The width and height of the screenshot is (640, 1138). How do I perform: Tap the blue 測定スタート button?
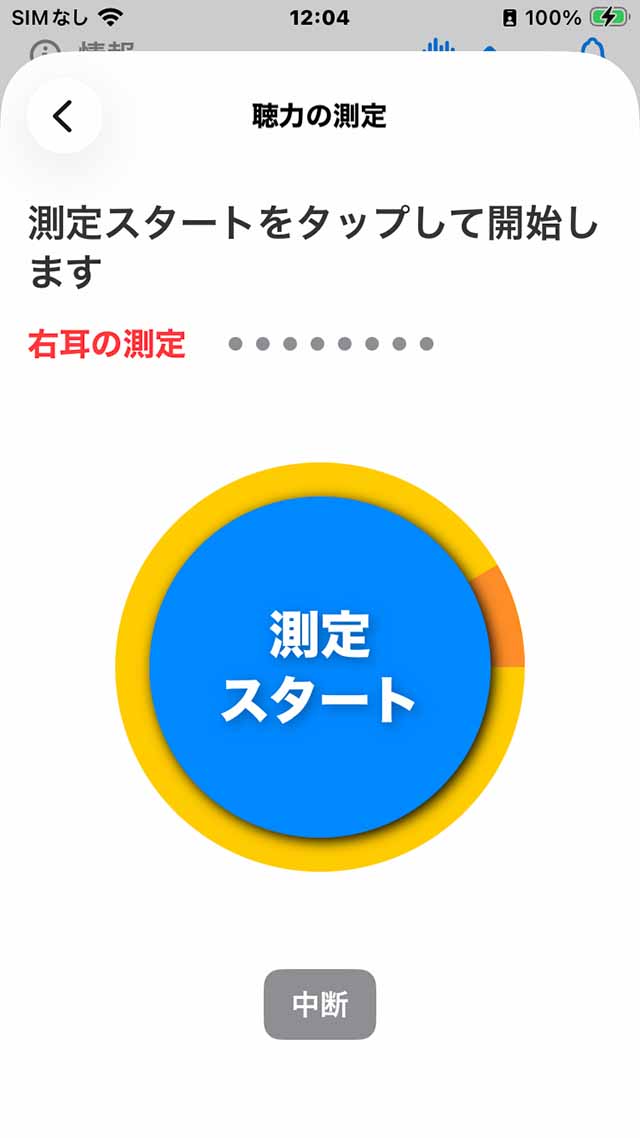click(320, 667)
